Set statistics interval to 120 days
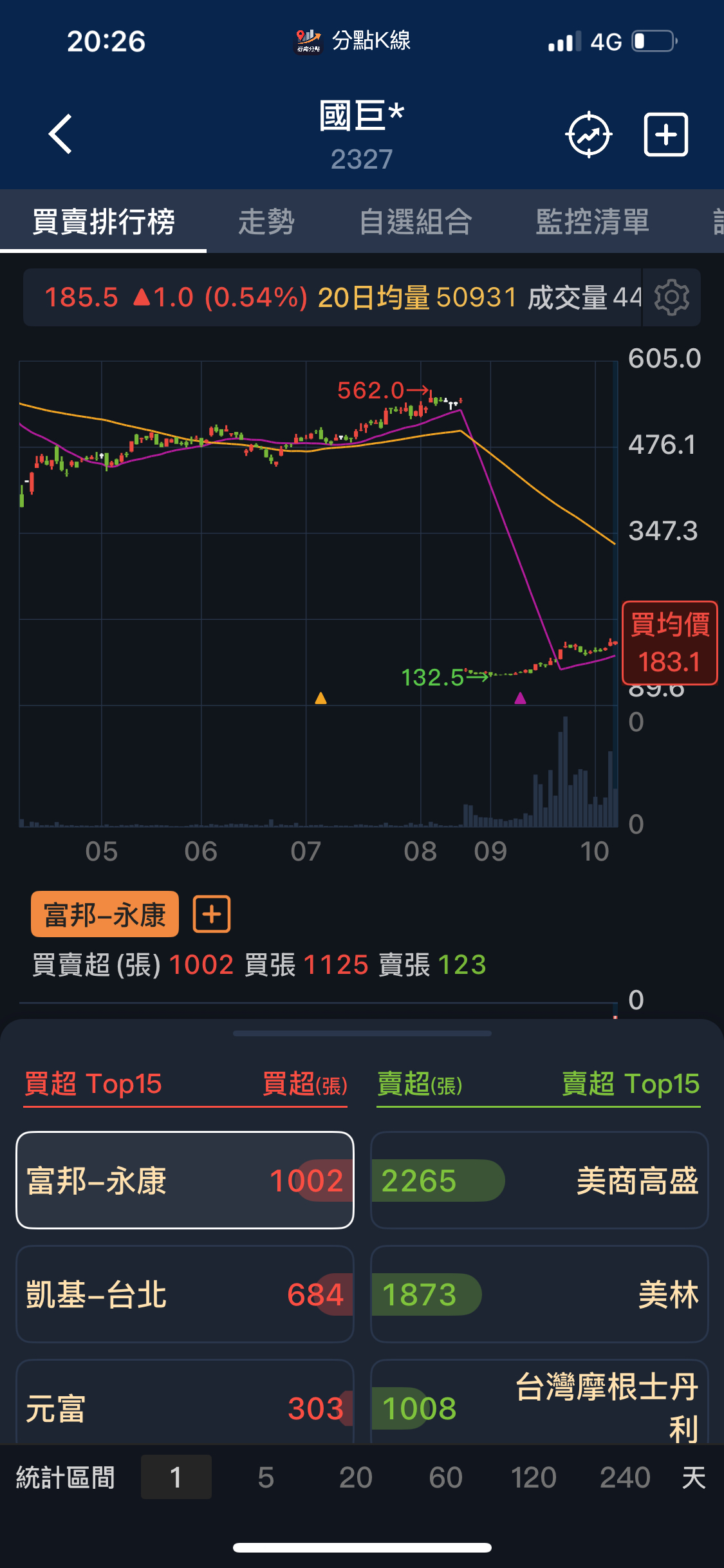The height and width of the screenshot is (1568, 724). coord(534,1477)
